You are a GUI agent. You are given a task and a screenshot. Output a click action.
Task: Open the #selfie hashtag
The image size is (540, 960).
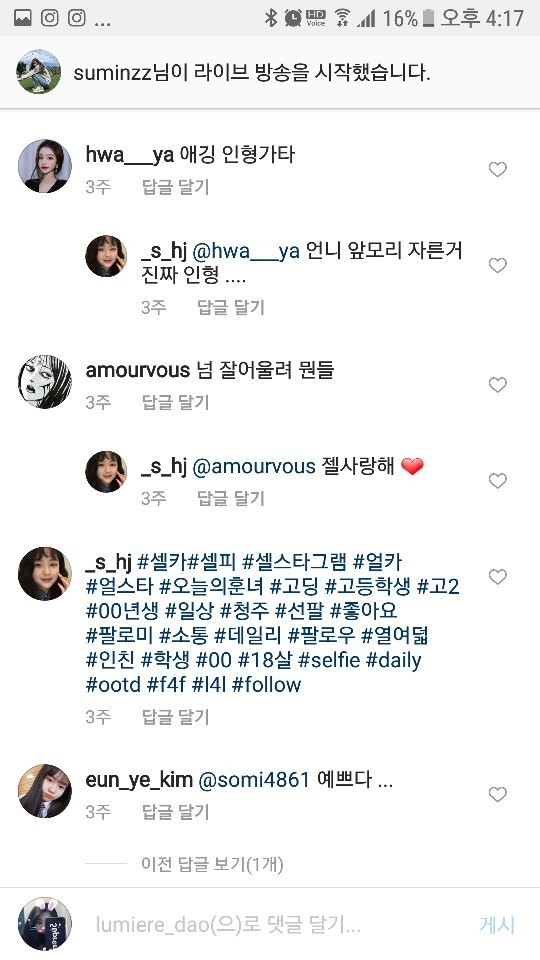tap(329, 661)
